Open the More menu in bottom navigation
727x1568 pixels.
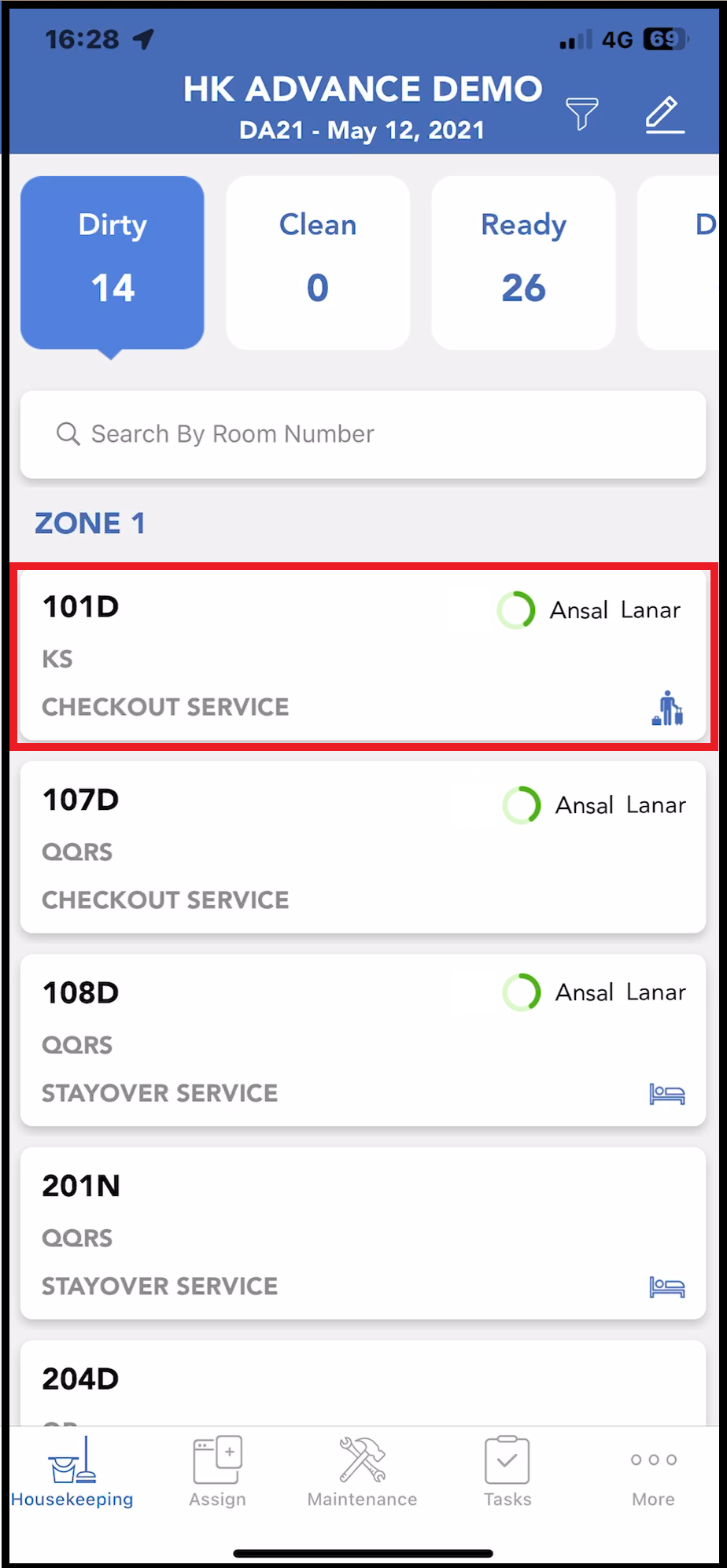coord(652,1470)
